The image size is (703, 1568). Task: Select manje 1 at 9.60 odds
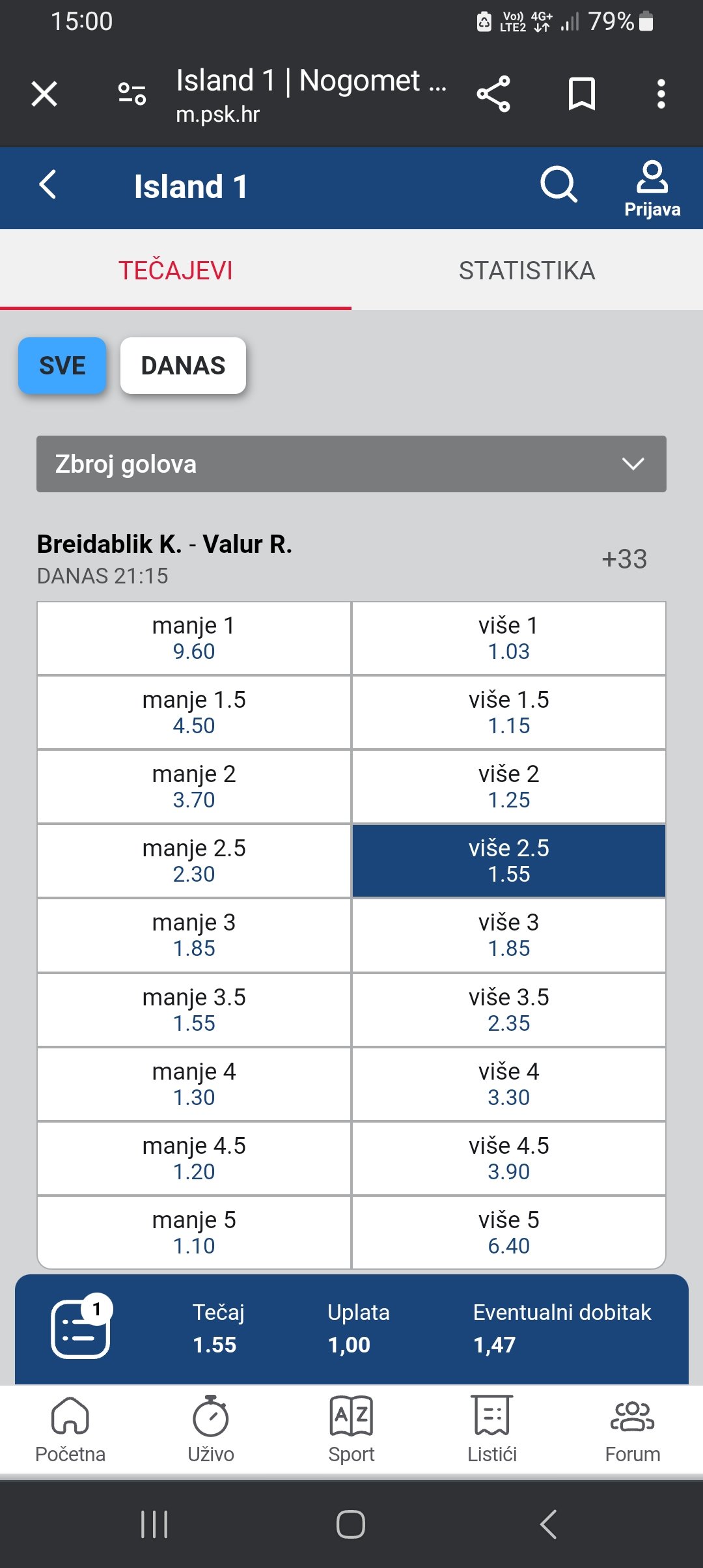coord(194,638)
